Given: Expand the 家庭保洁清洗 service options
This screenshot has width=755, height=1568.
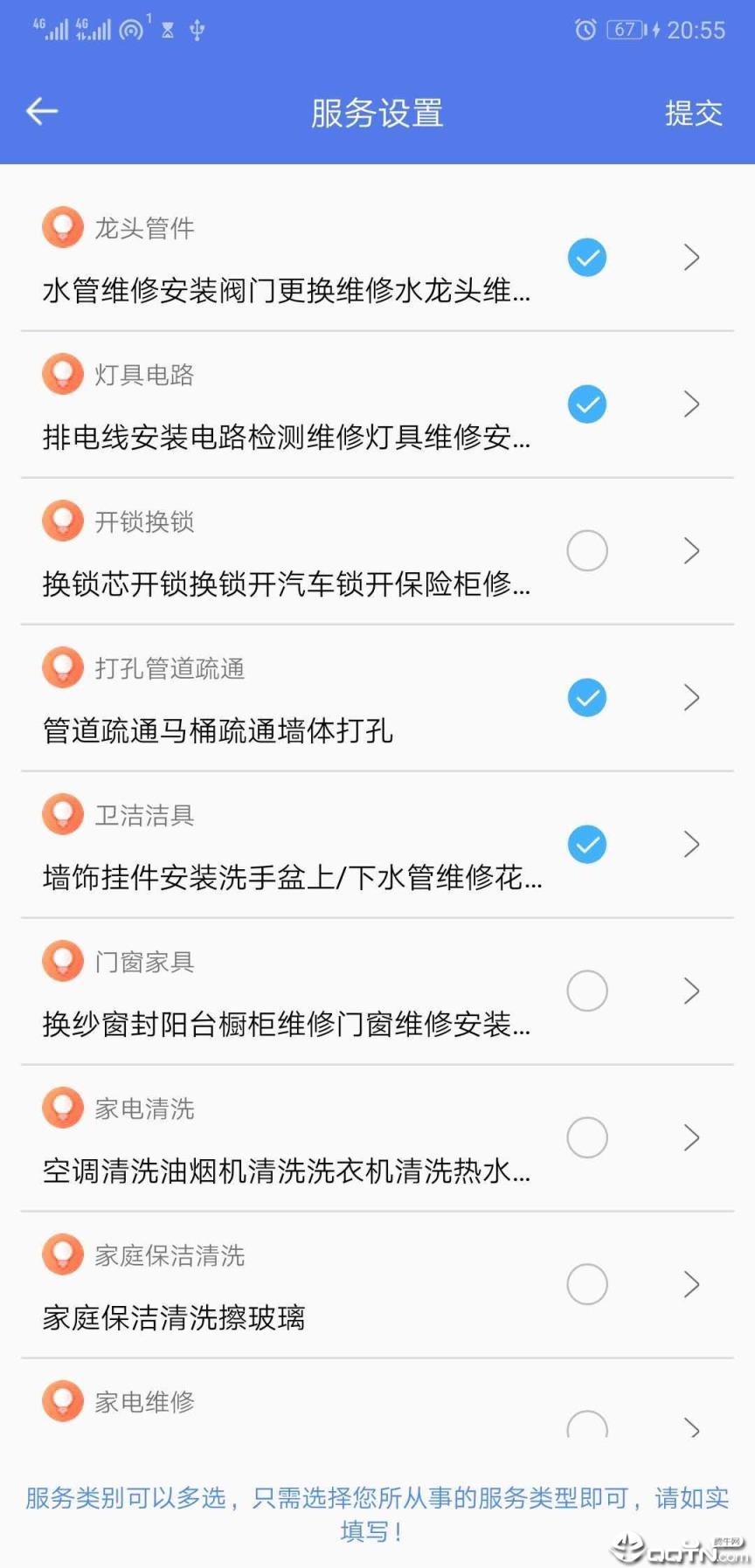Looking at the screenshot, I should click(691, 1284).
